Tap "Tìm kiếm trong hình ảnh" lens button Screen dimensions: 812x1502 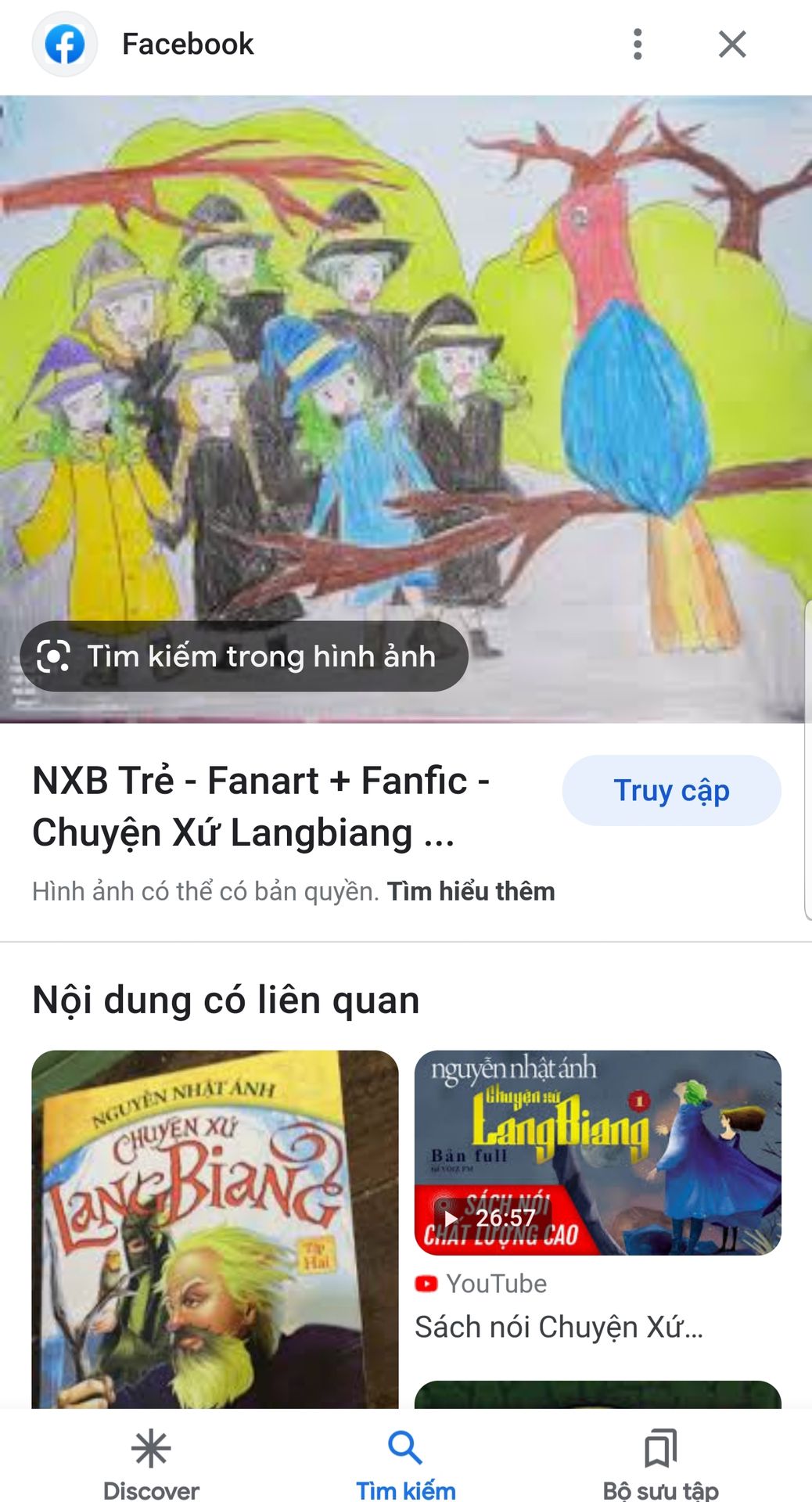pos(244,656)
